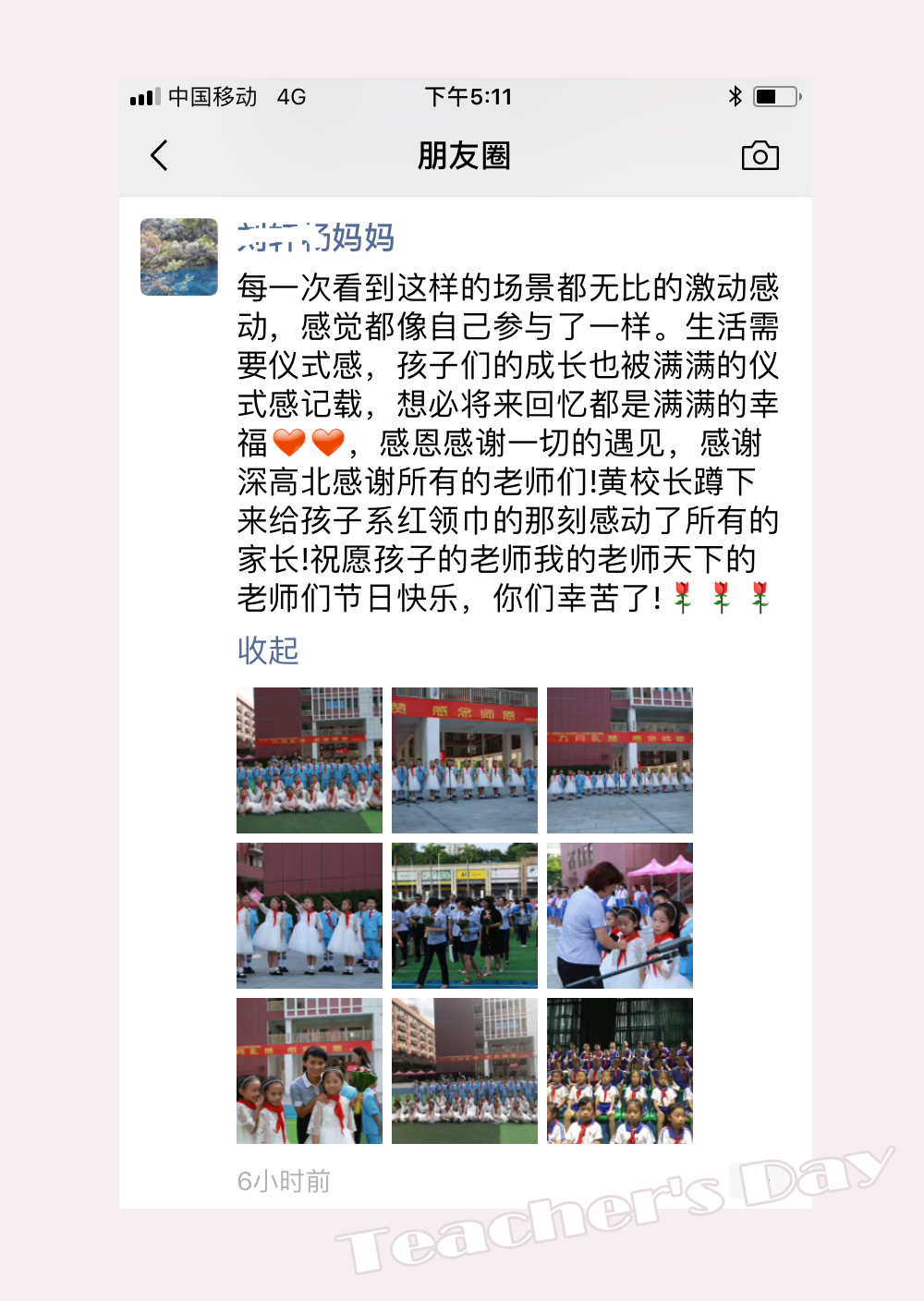Screen dimensions: 924x1301
Task: View photo of teacher tying red scarf
Action: click(x=620, y=916)
